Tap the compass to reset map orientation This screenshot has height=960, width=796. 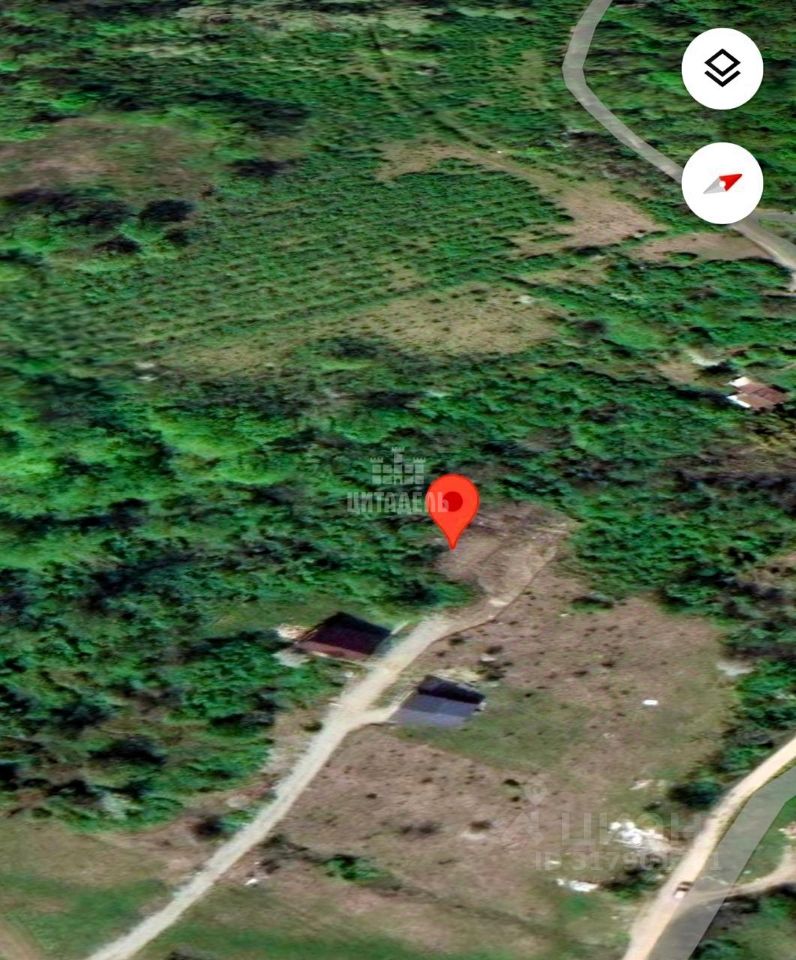coord(722,183)
